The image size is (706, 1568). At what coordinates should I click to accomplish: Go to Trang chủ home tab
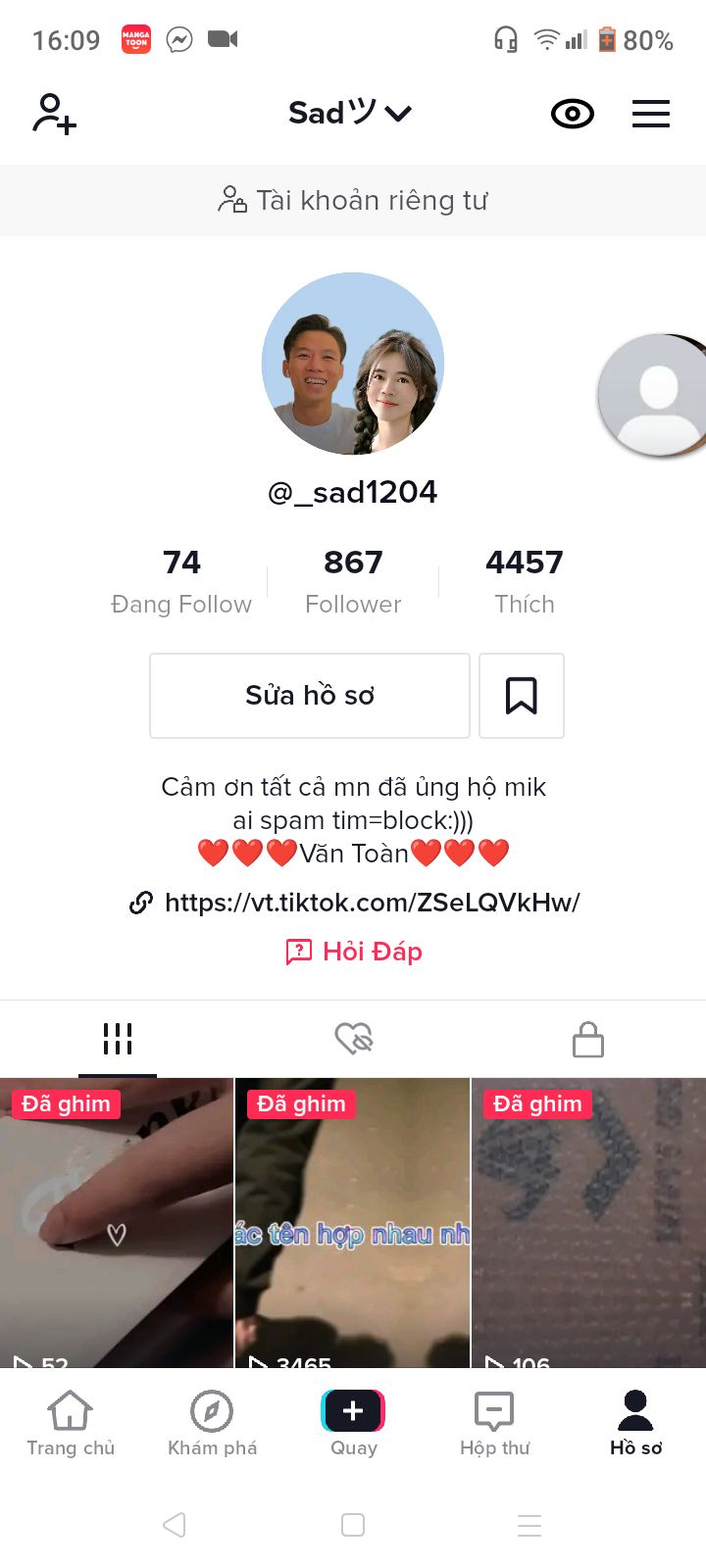click(x=71, y=1423)
